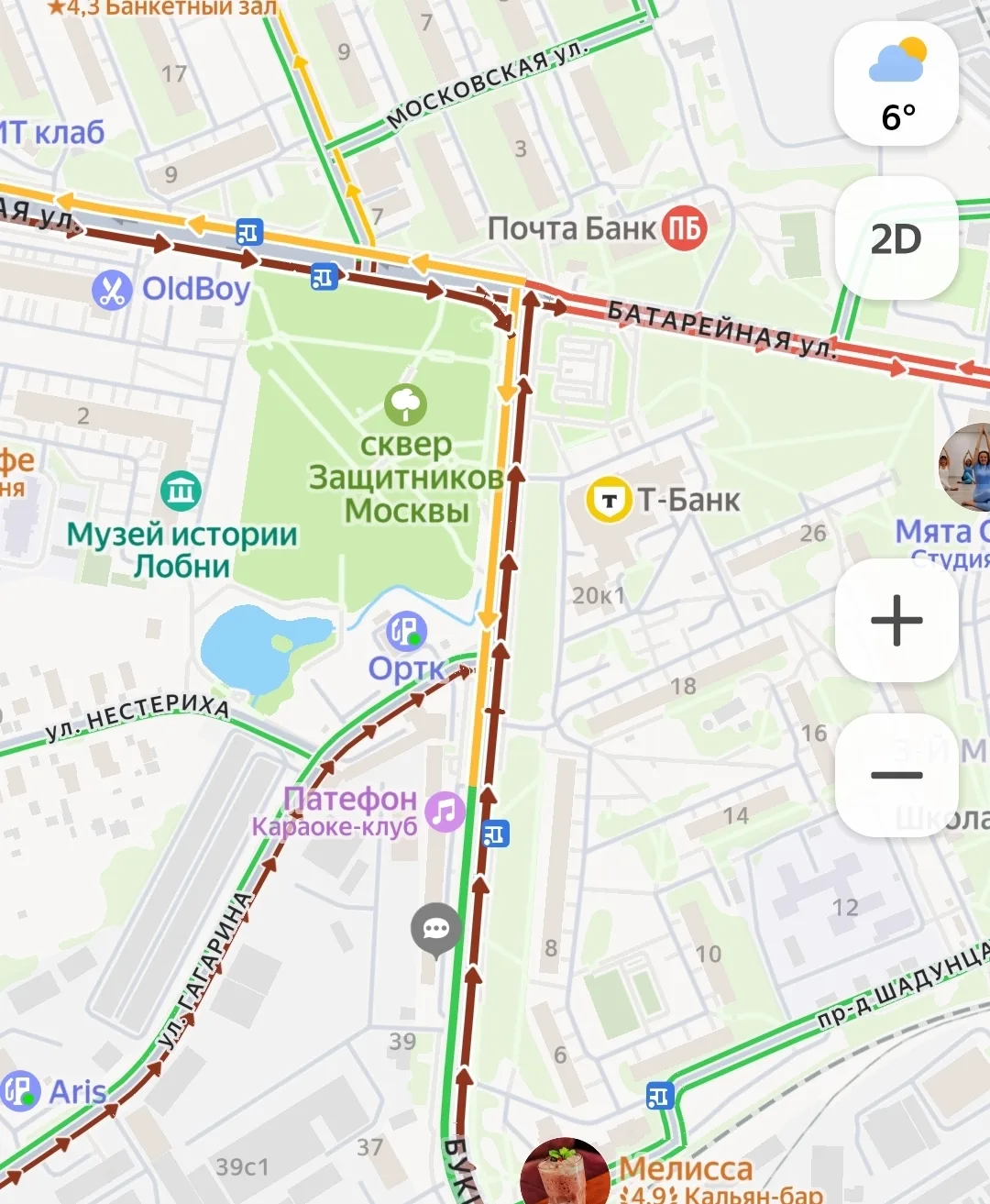Zoom in with the plus button
The image size is (990, 1204).
(896, 621)
